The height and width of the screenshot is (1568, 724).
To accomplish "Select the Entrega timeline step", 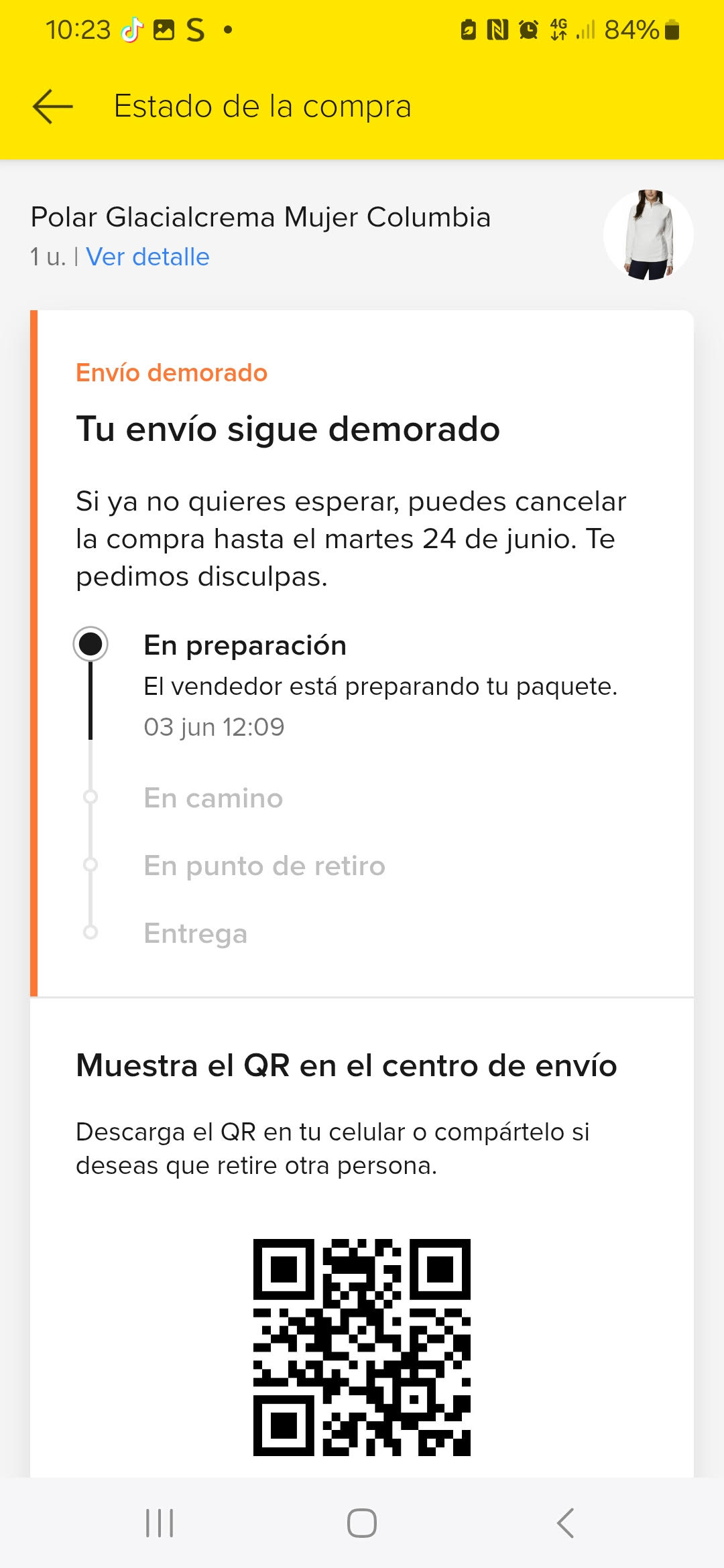I will coord(92,932).
